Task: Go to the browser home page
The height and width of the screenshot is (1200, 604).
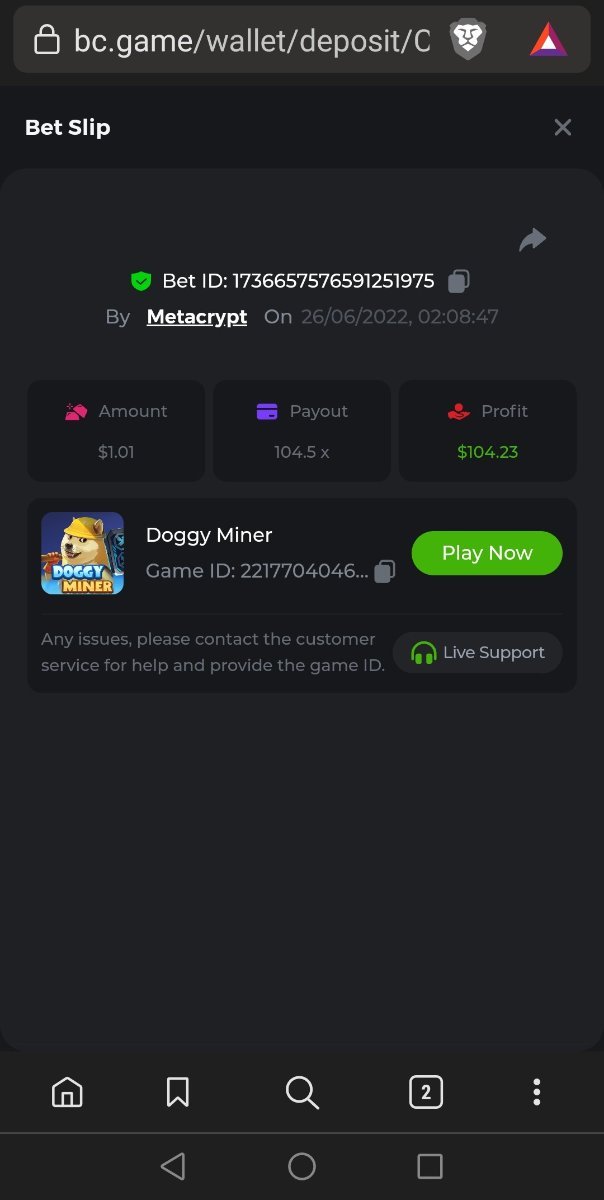Action: point(67,1092)
